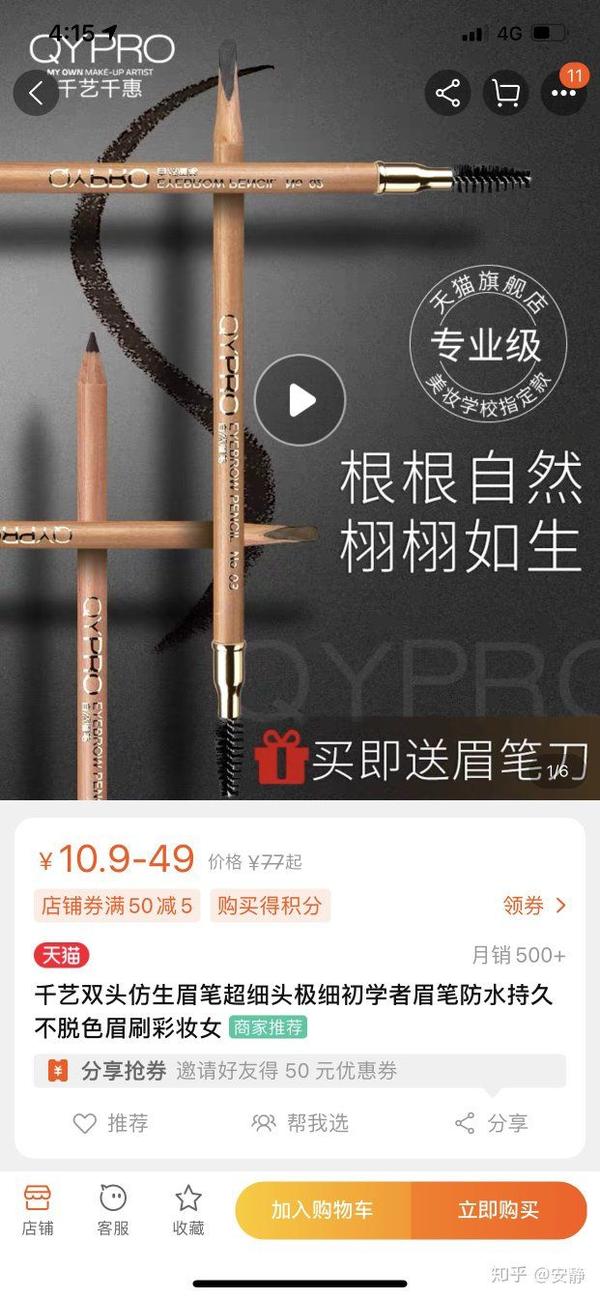Open the shopping cart icon

pyautogui.click(x=506, y=94)
